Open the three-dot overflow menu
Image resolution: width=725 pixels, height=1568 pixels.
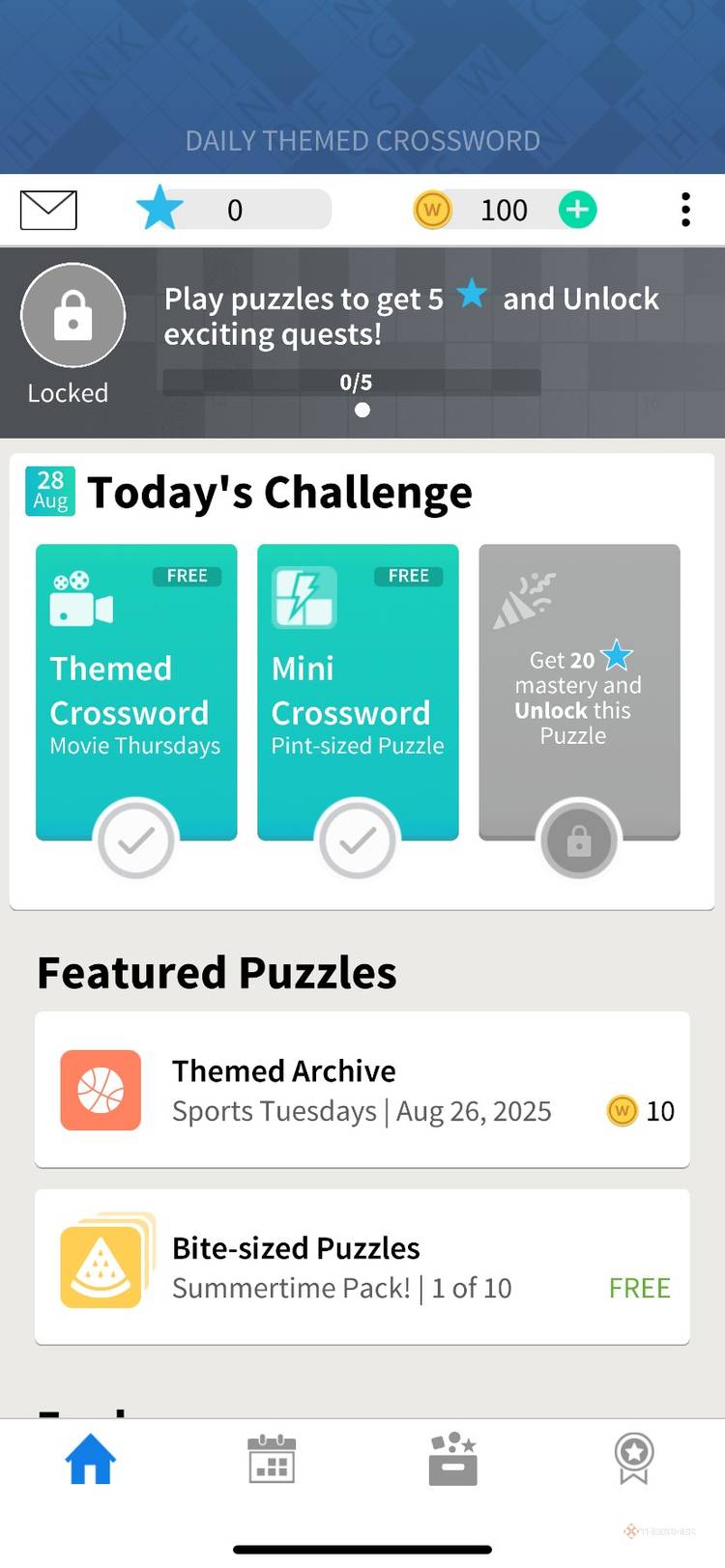tap(685, 210)
